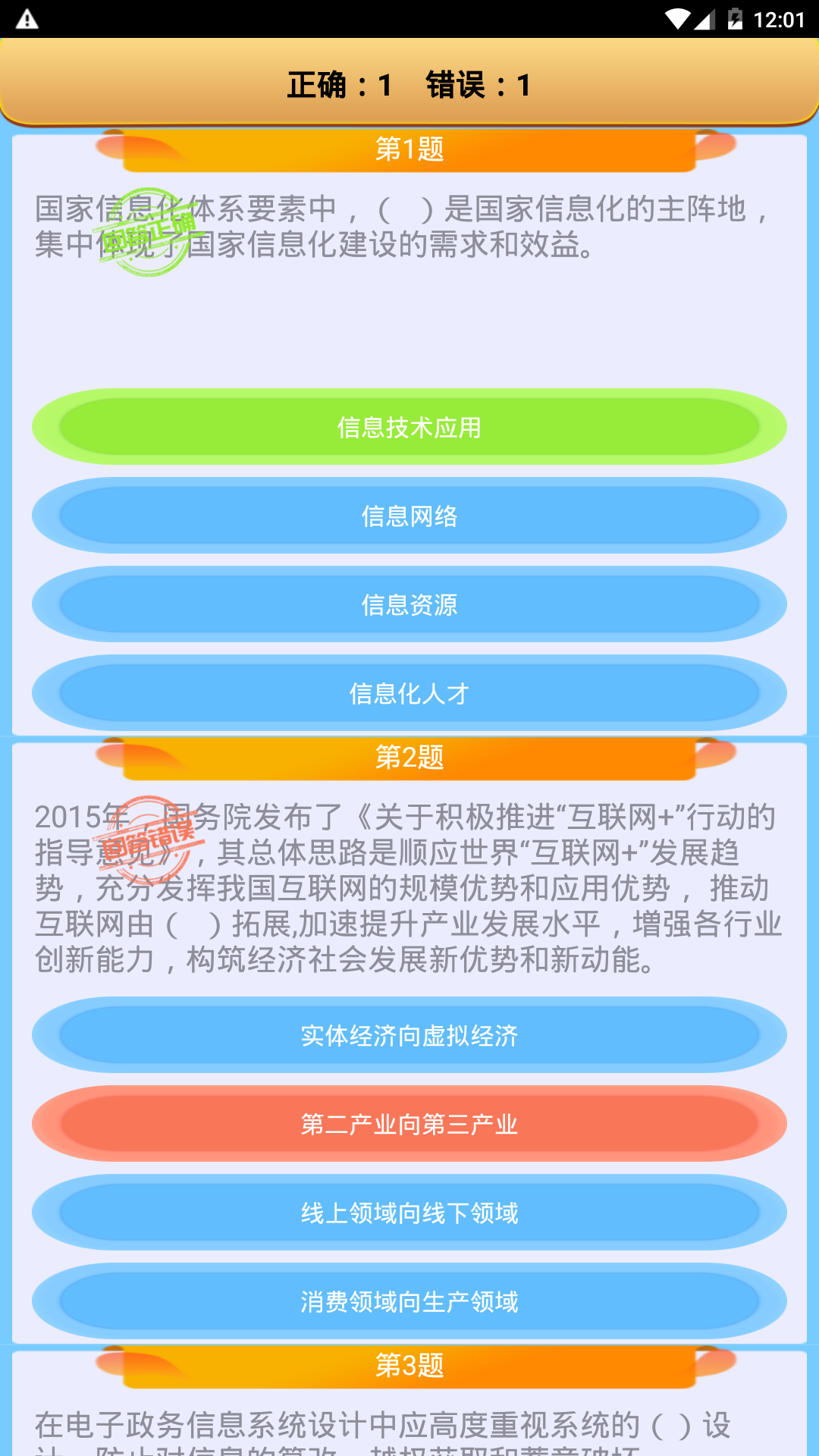Select 实体经济向虚拟经济 for question 2
The image size is (819, 1456).
pyautogui.click(x=409, y=1035)
